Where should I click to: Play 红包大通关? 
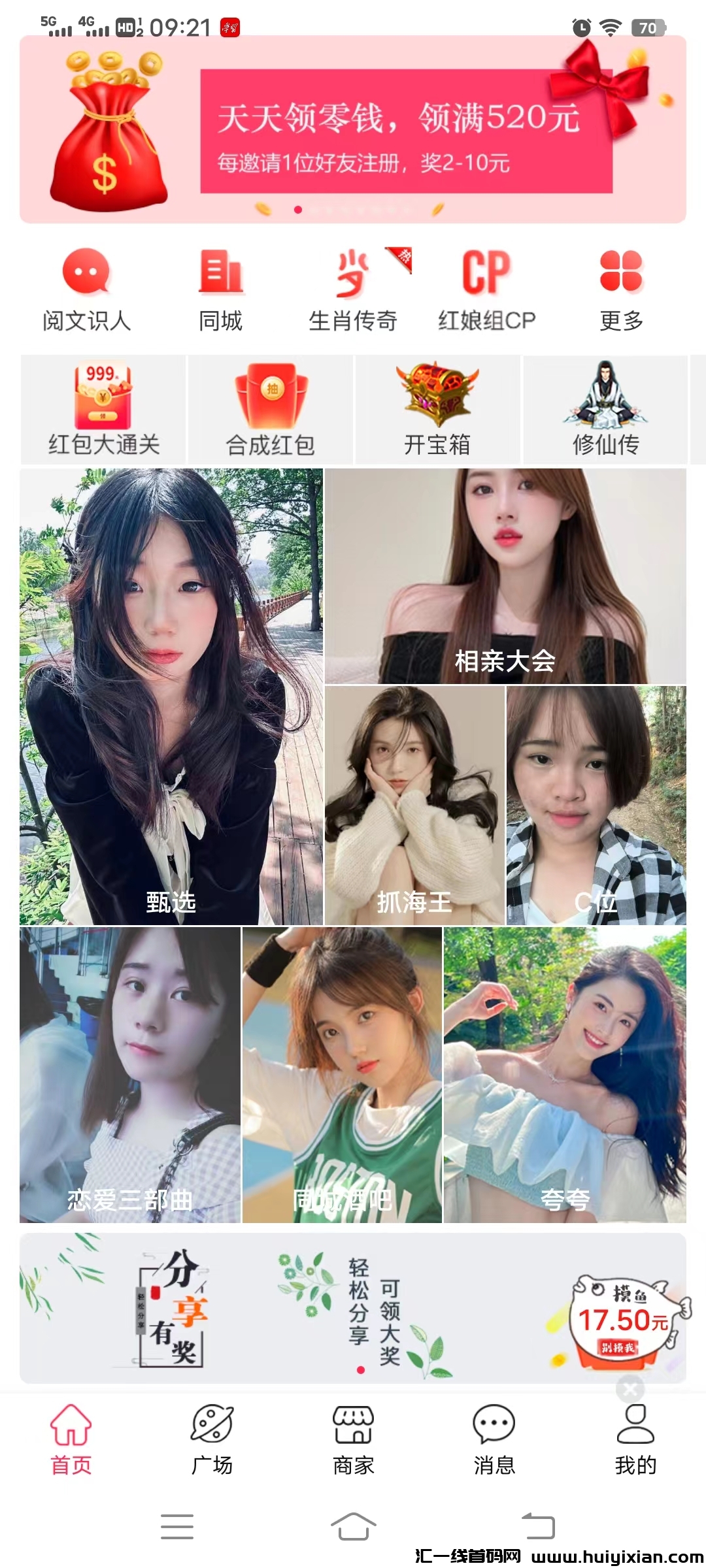pos(103,410)
